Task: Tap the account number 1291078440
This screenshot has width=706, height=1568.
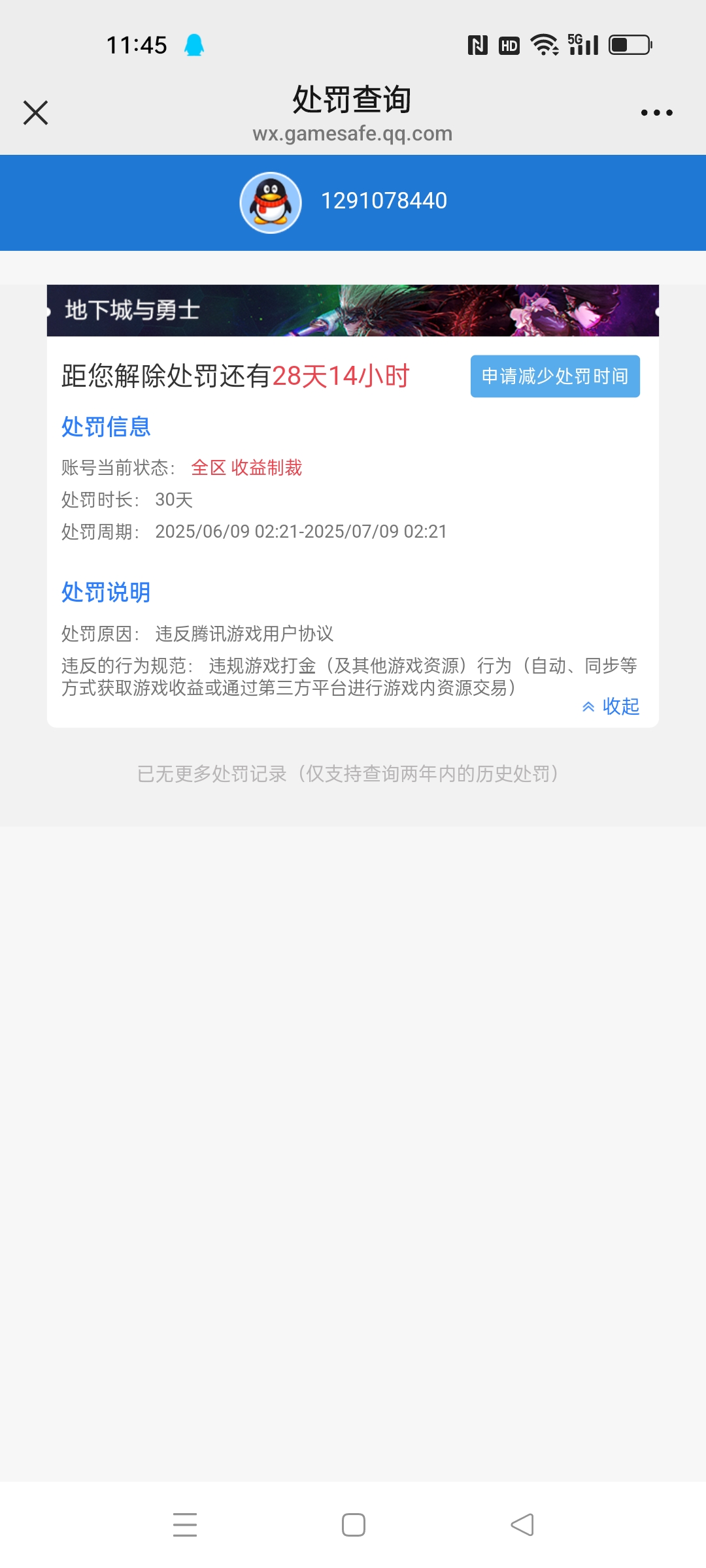Action: (x=384, y=201)
